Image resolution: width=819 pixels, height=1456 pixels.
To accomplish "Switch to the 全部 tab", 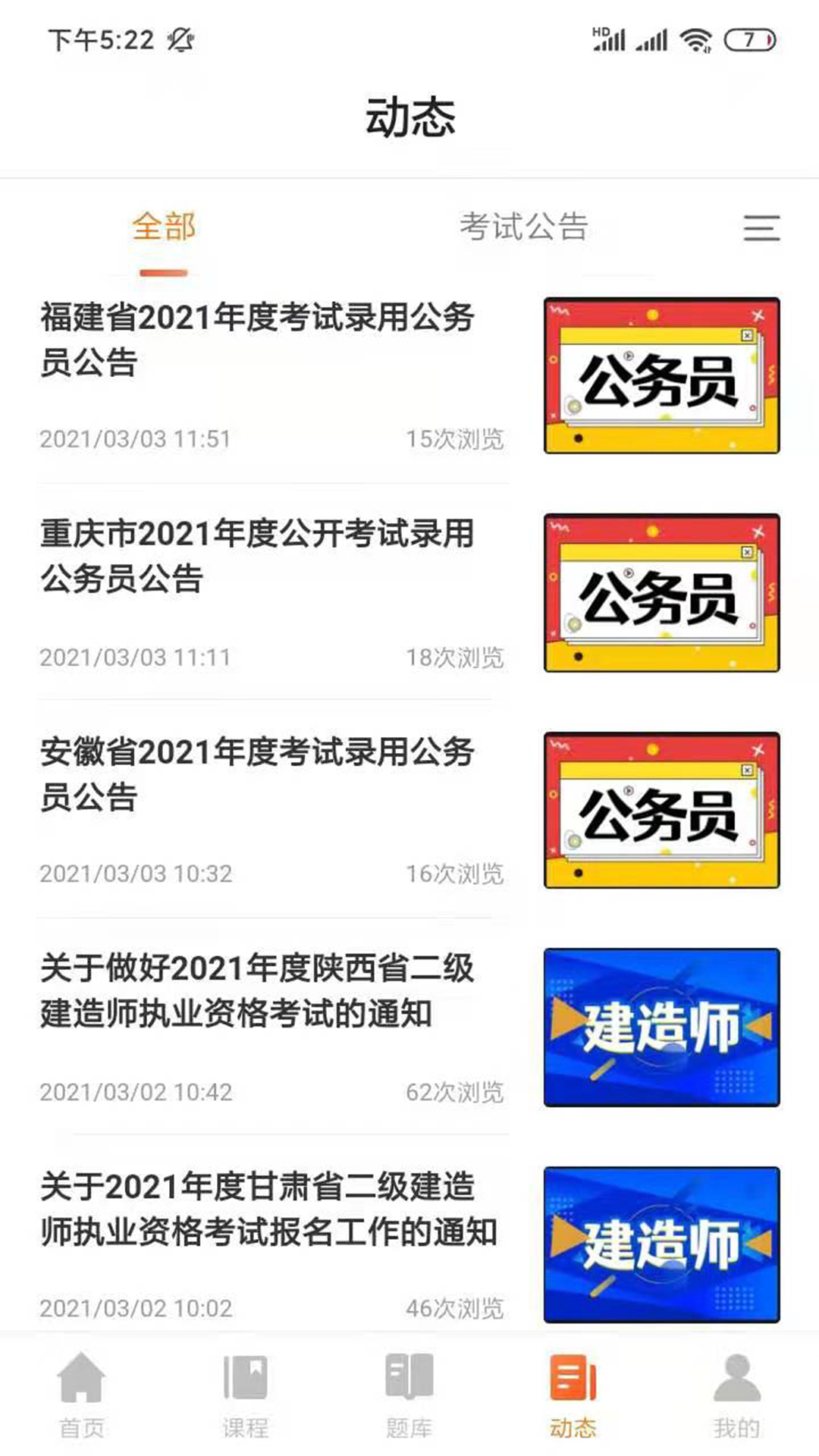I will click(164, 227).
